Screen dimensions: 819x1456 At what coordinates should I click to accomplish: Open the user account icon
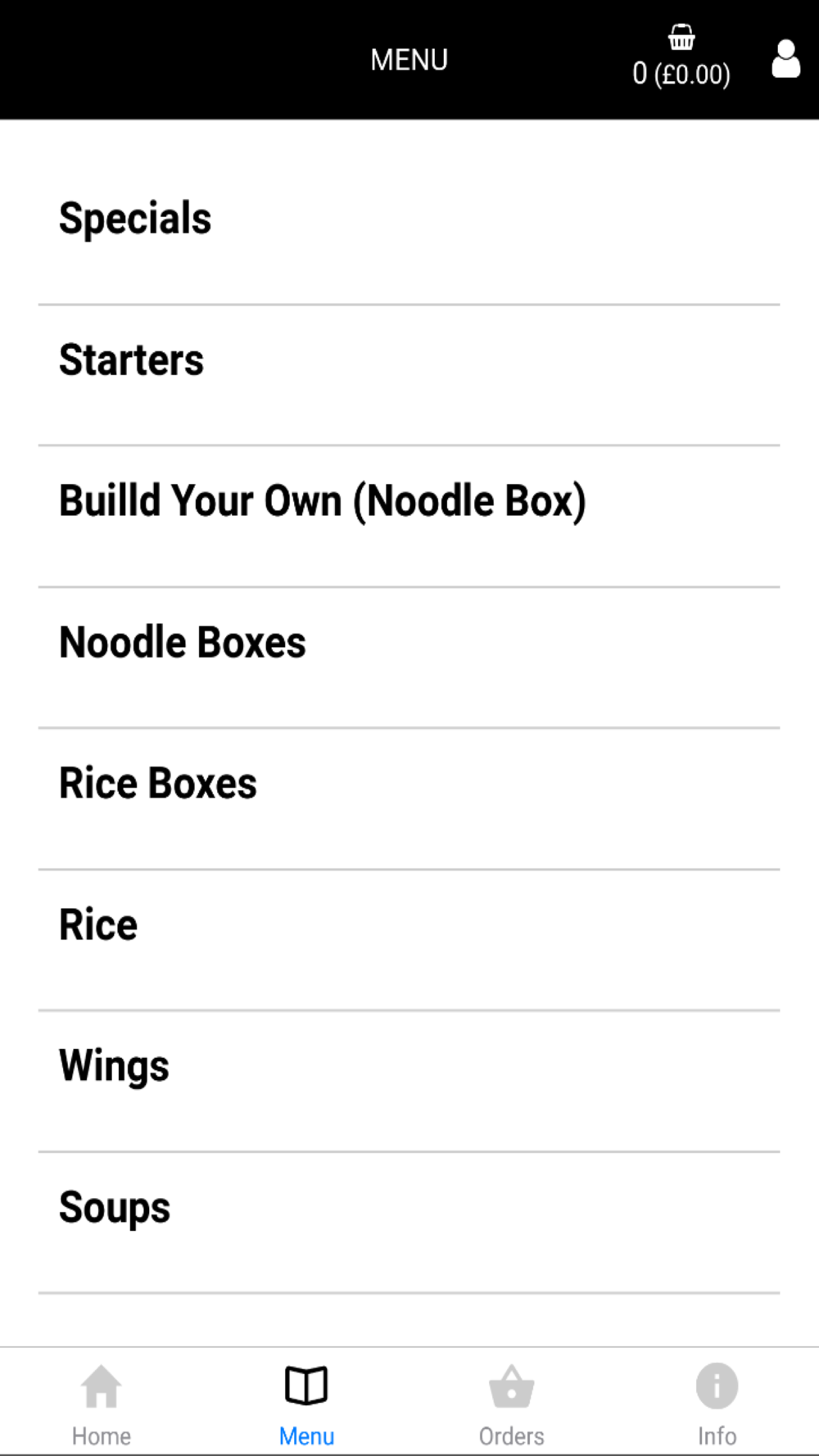[785, 59]
